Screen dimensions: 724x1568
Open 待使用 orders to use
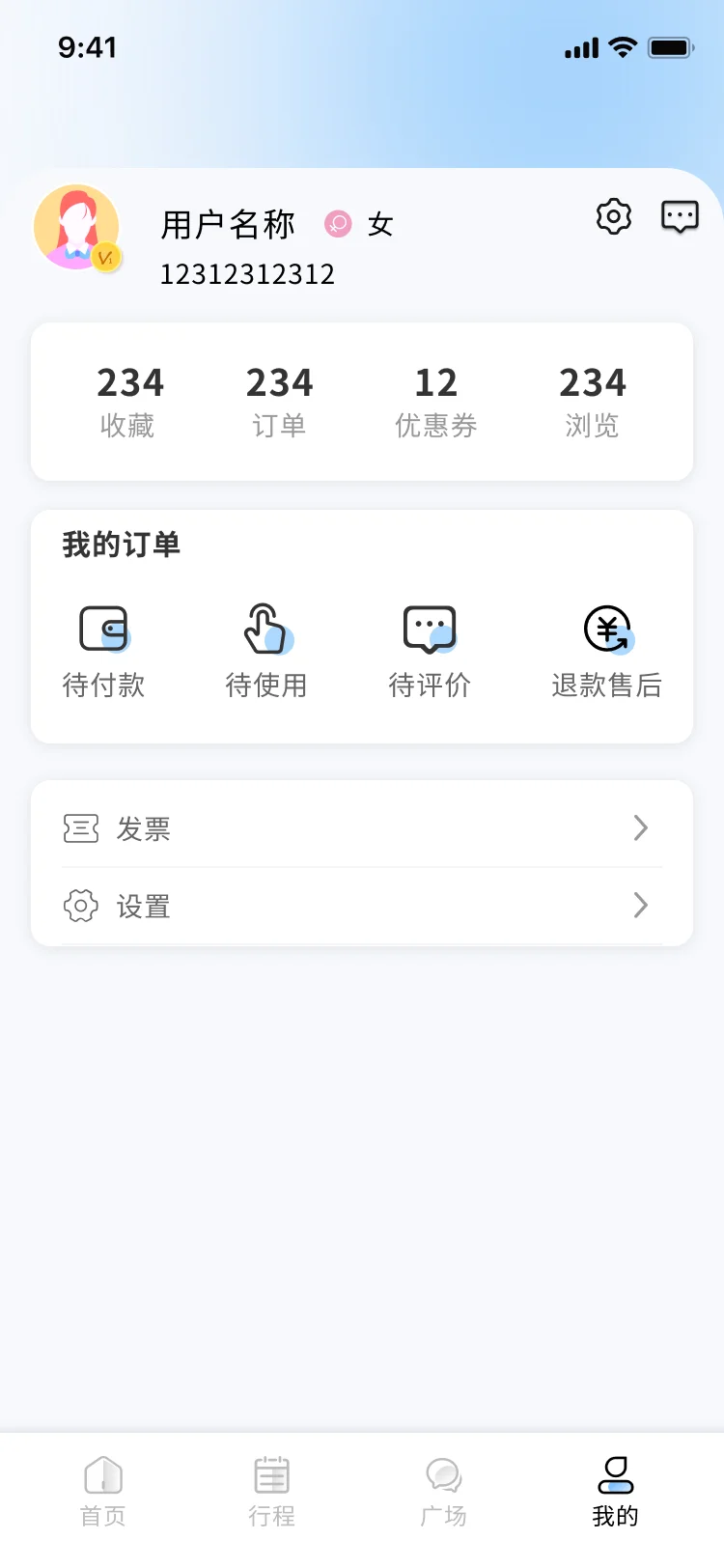[266, 651]
